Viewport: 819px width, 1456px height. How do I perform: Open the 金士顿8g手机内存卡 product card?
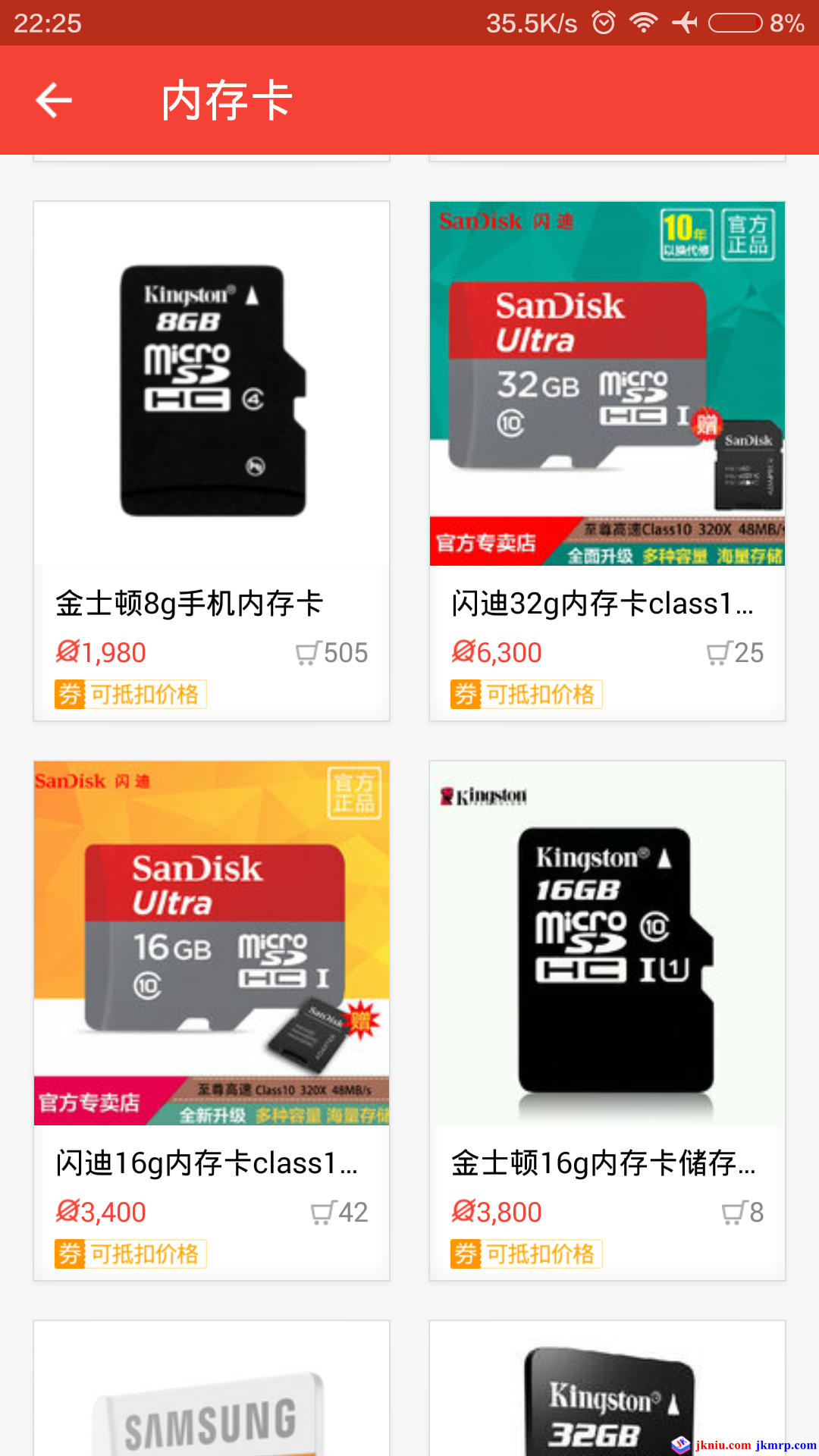212,460
